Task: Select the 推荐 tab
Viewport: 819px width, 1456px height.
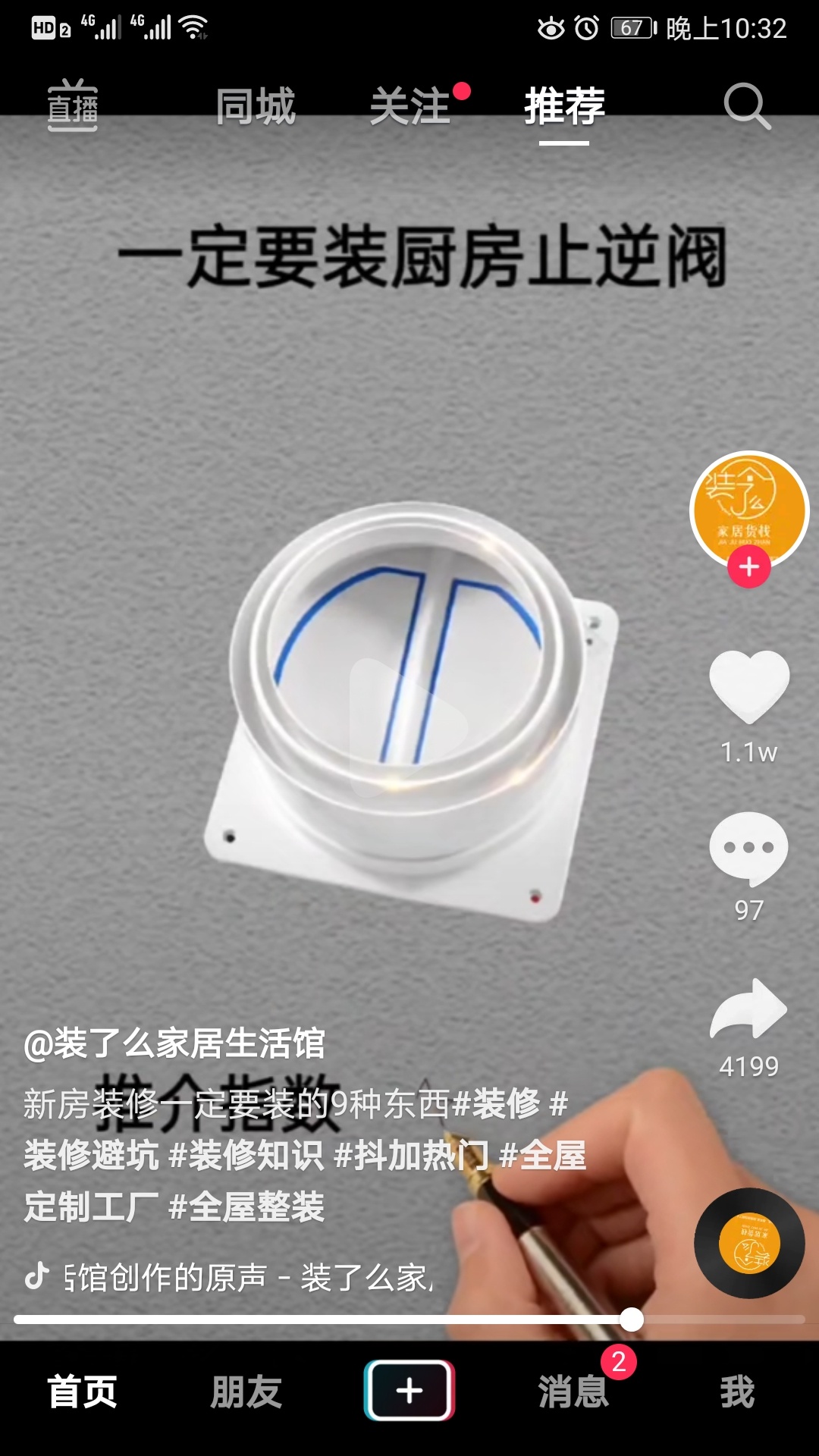Action: [564, 106]
